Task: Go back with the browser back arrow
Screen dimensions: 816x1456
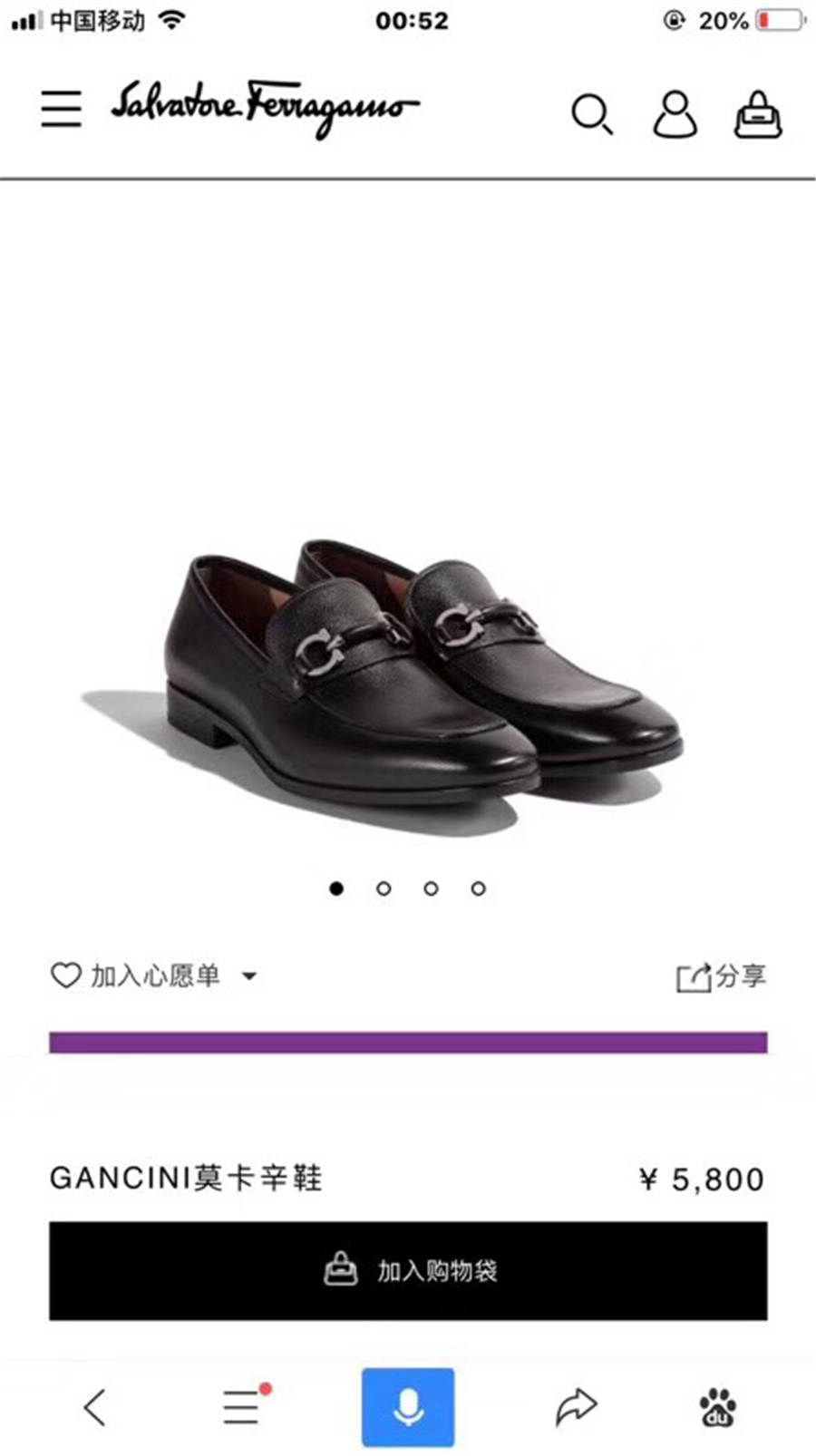Action: tap(95, 1407)
